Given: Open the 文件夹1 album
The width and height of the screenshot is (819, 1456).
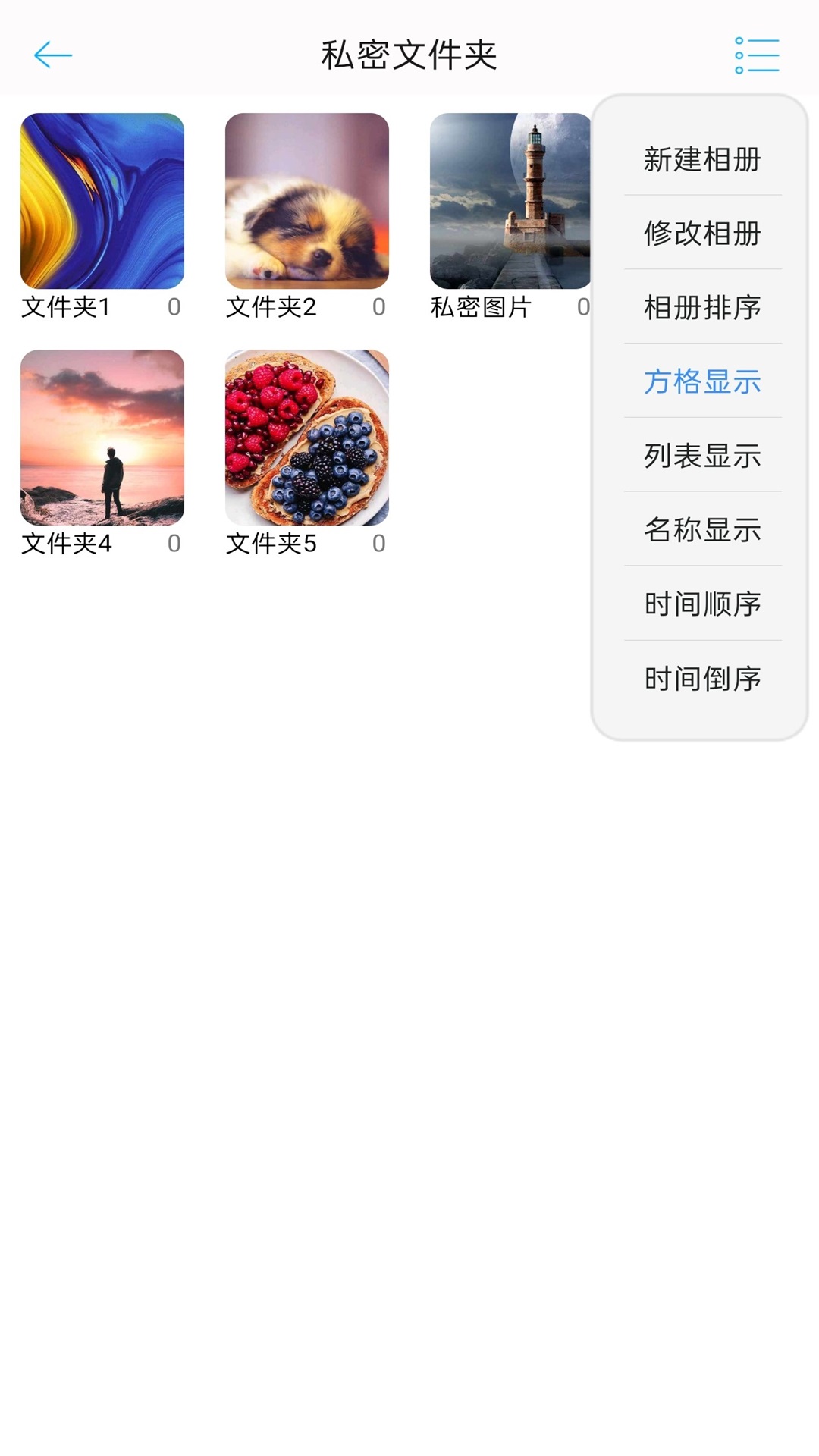Looking at the screenshot, I should coord(102,201).
